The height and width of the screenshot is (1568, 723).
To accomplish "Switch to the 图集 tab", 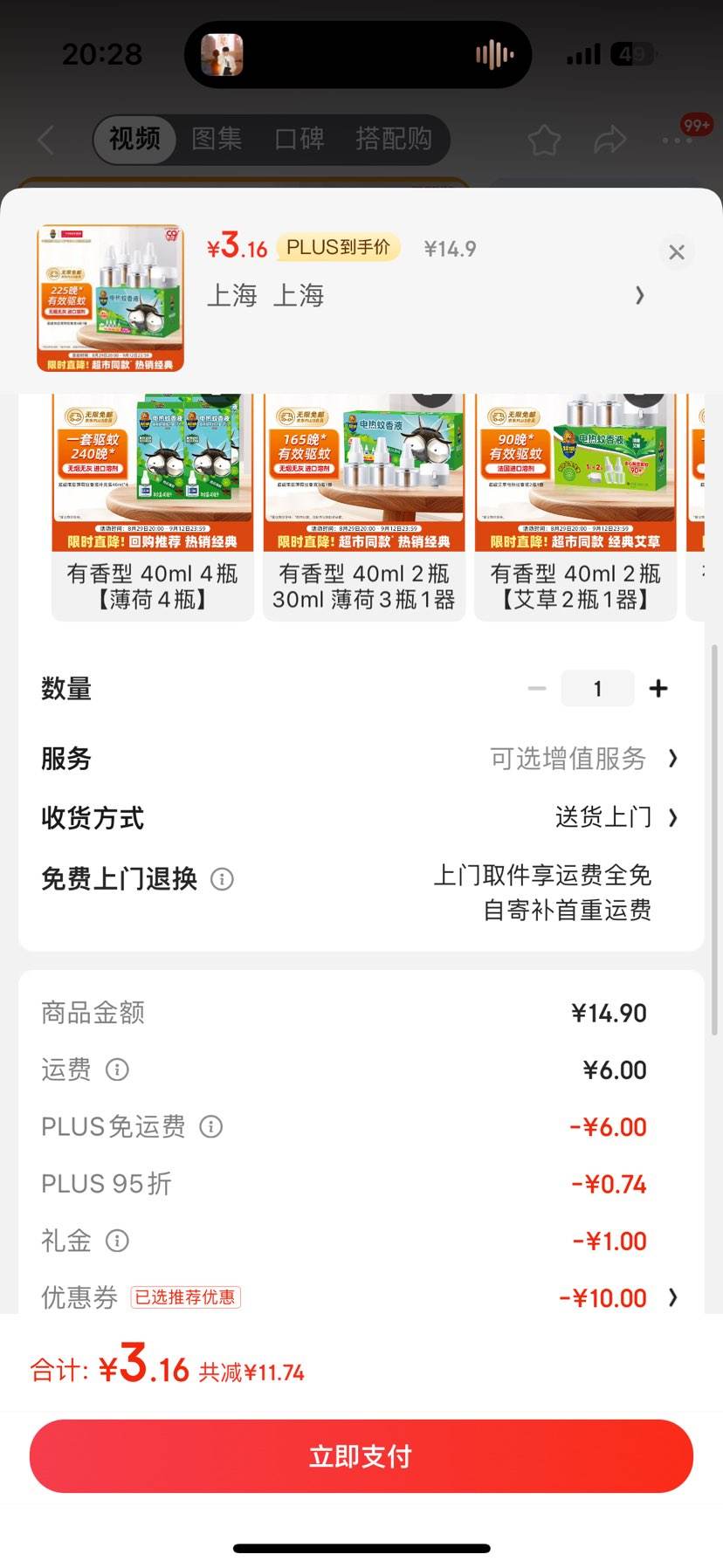I will point(215,139).
